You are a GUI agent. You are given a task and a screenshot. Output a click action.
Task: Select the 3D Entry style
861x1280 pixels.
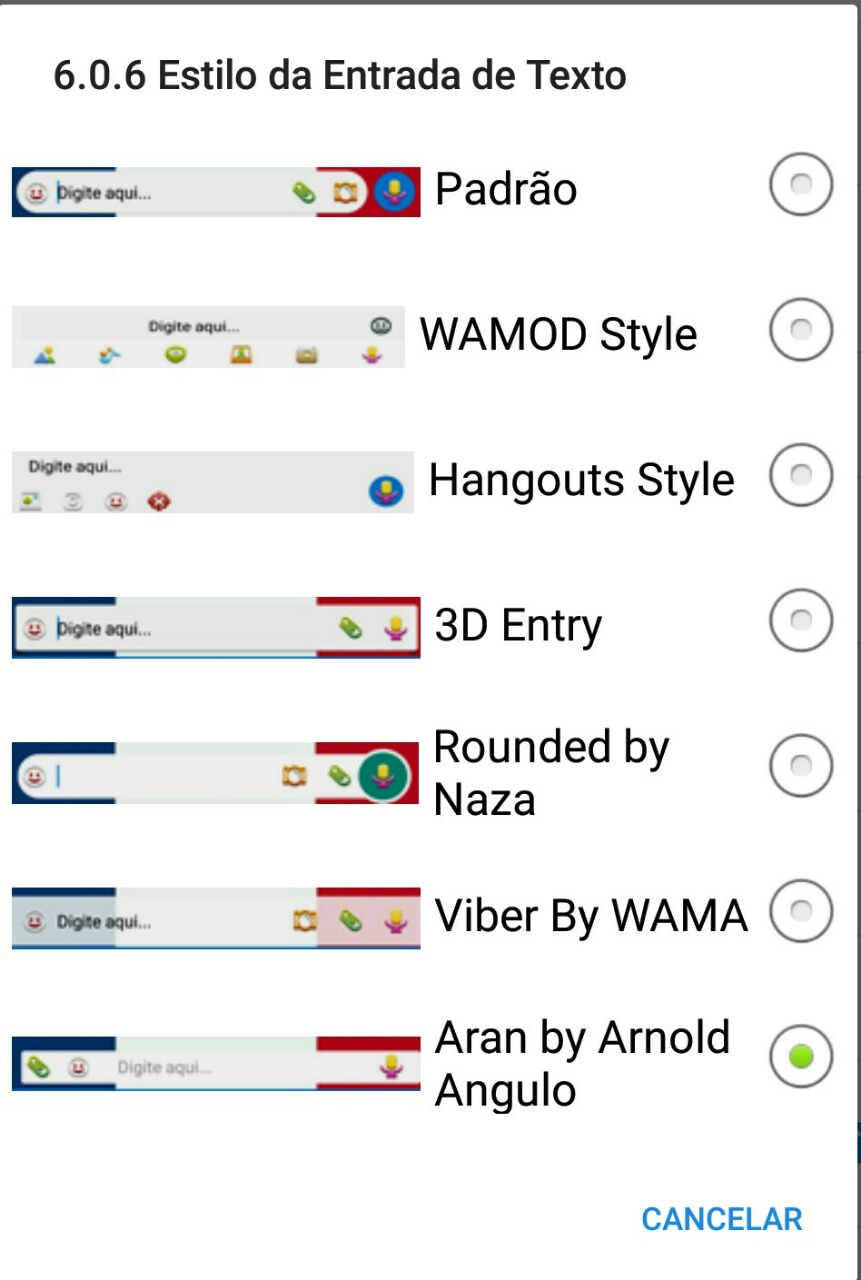(800, 621)
